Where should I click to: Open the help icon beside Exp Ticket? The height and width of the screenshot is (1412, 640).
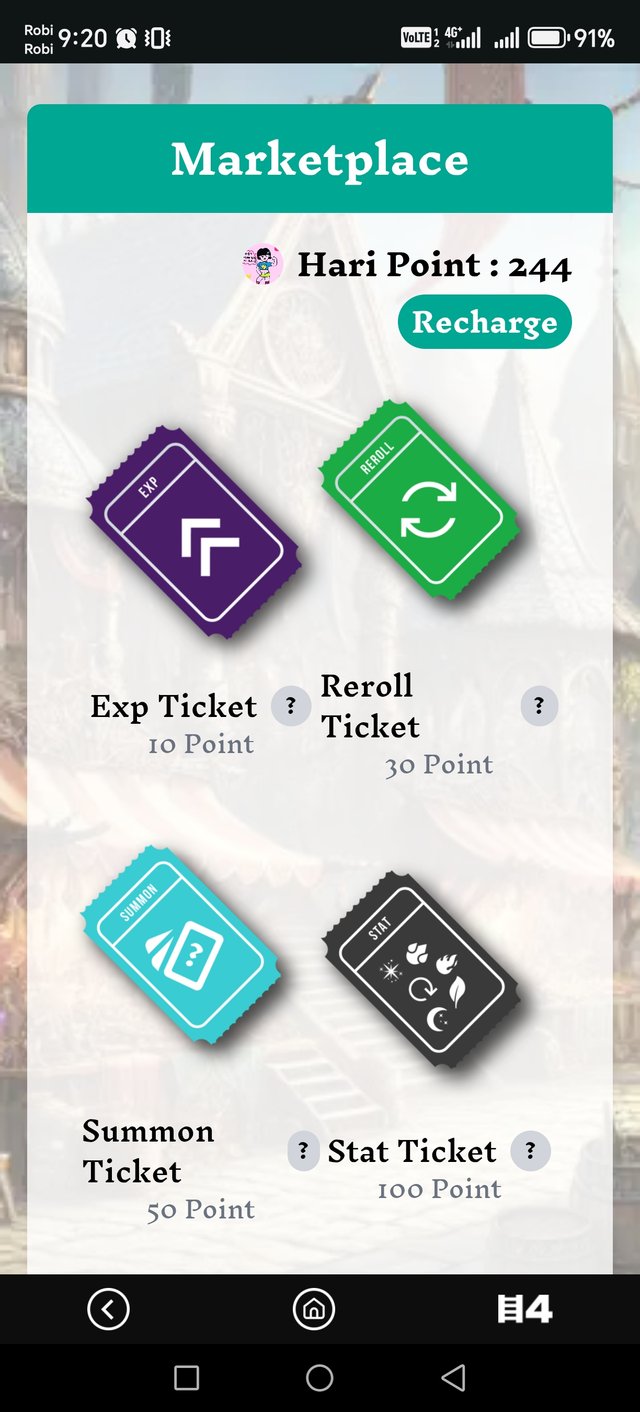(x=291, y=706)
